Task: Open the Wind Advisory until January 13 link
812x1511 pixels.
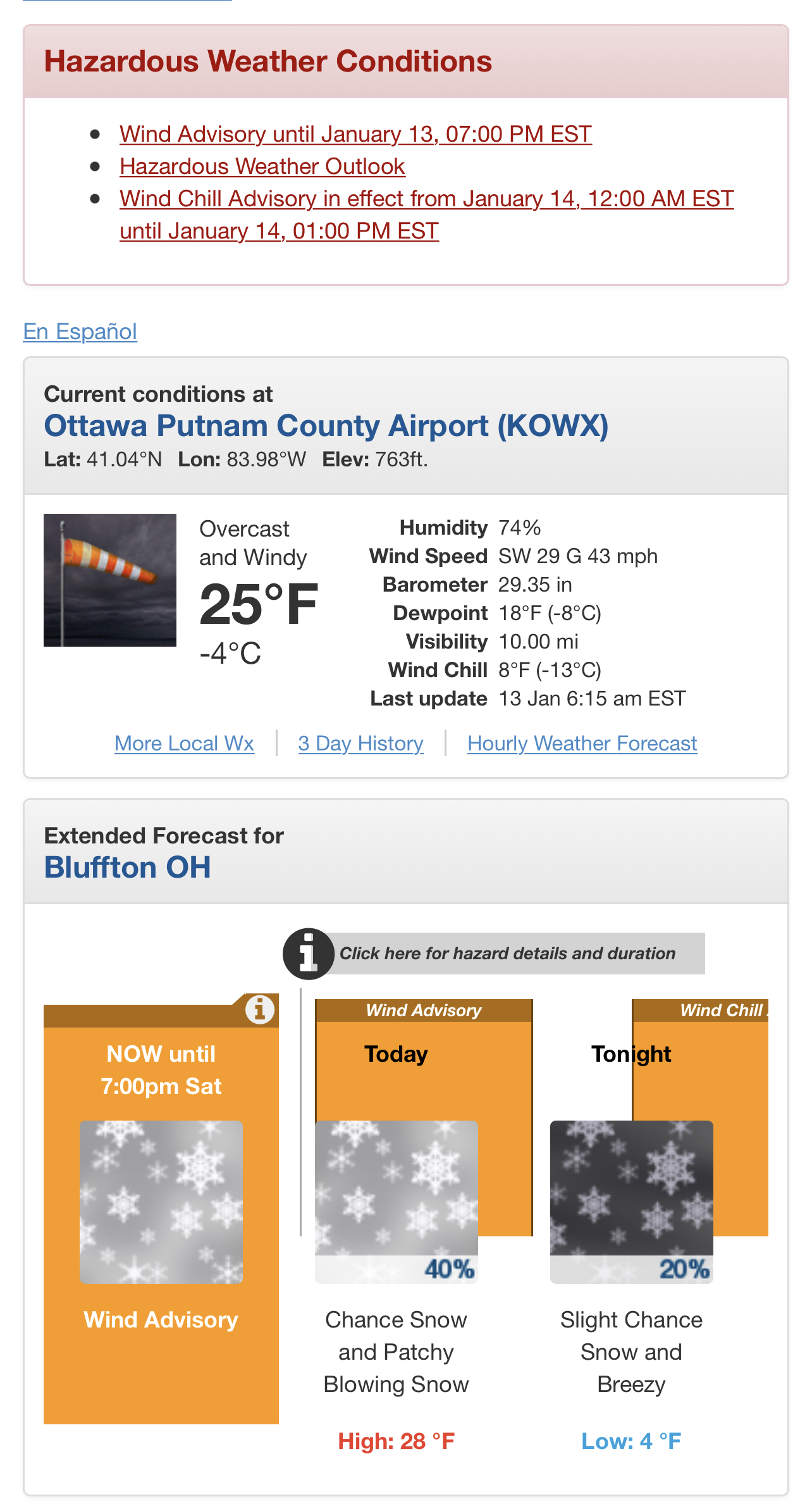Action: click(355, 134)
